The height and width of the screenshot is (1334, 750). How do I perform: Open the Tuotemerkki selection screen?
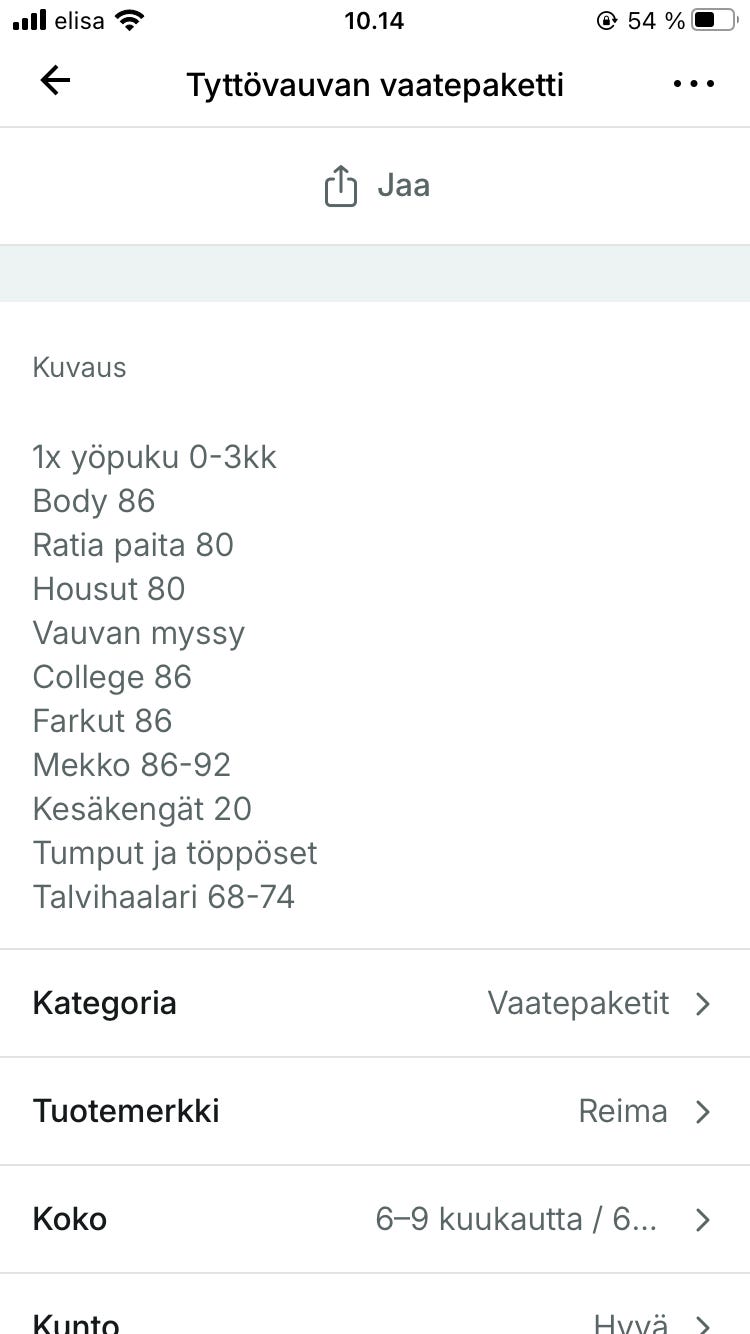click(375, 1111)
